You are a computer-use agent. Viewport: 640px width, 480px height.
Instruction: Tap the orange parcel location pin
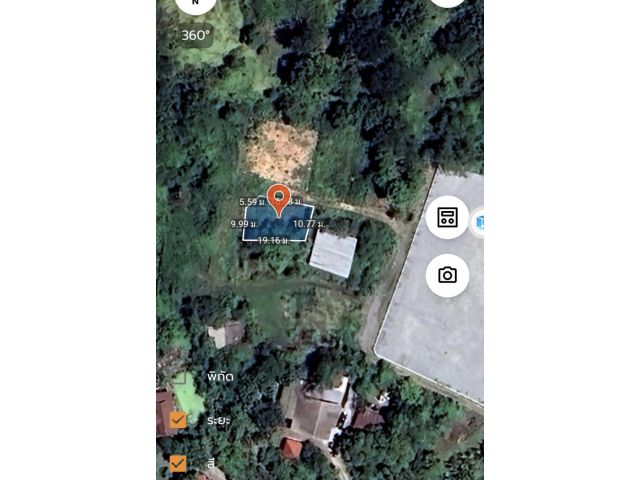point(280,197)
